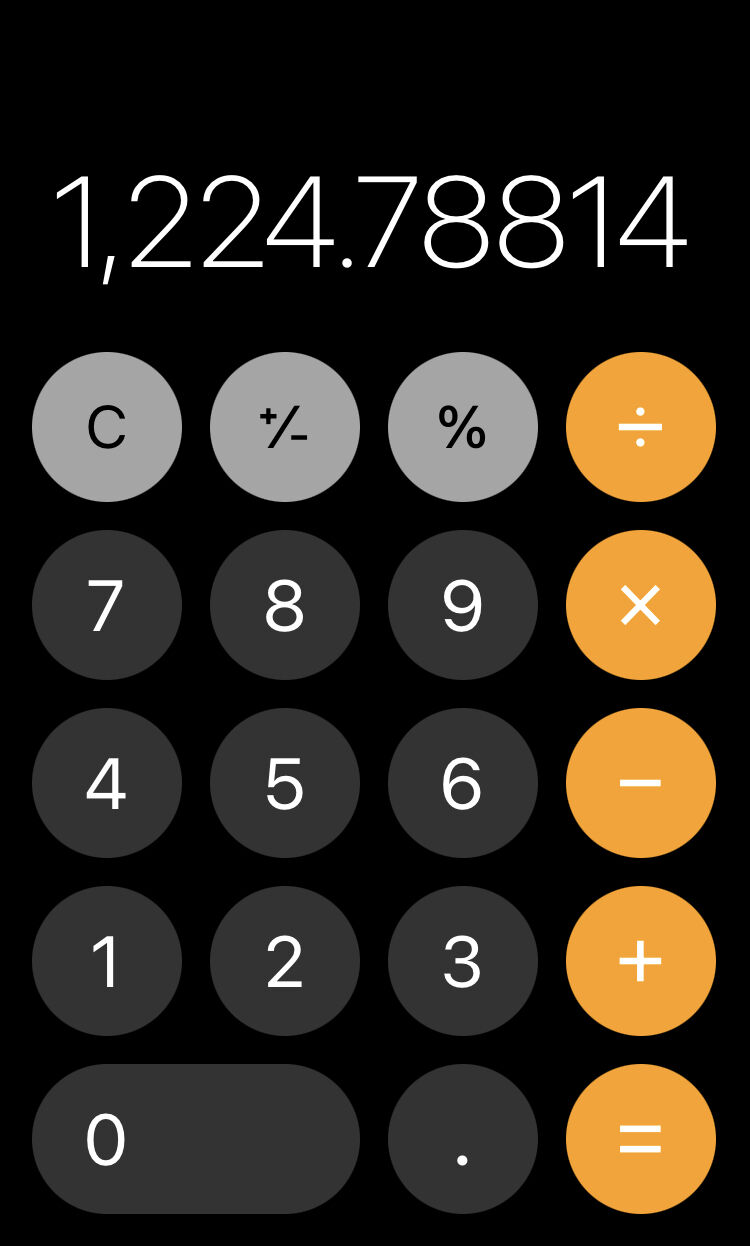Enter the digit 9
This screenshot has height=1246, width=750.
pyautogui.click(x=463, y=605)
